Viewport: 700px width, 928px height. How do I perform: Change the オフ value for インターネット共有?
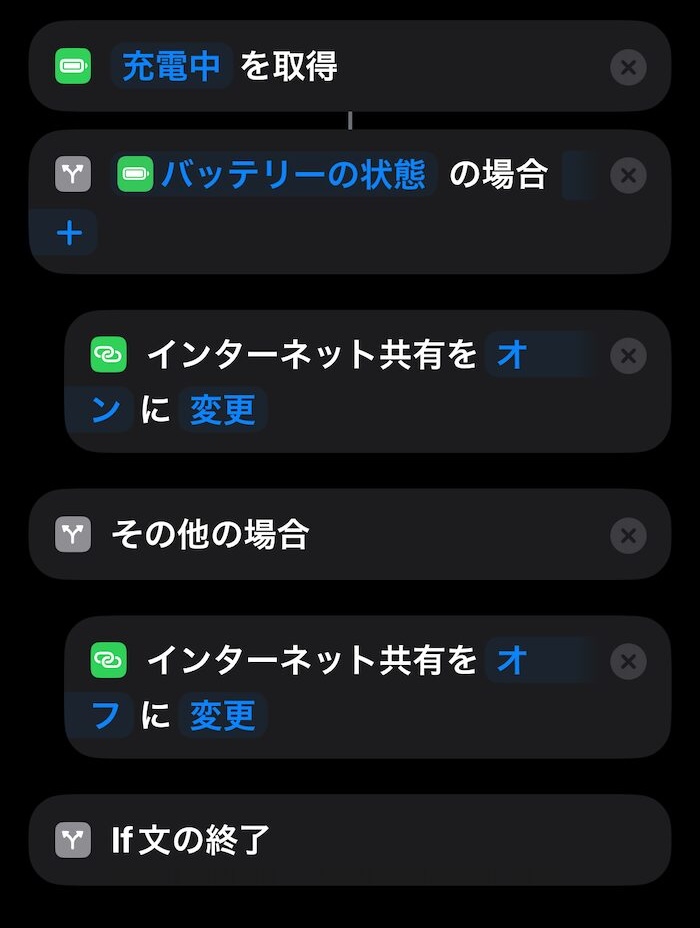(x=512, y=661)
